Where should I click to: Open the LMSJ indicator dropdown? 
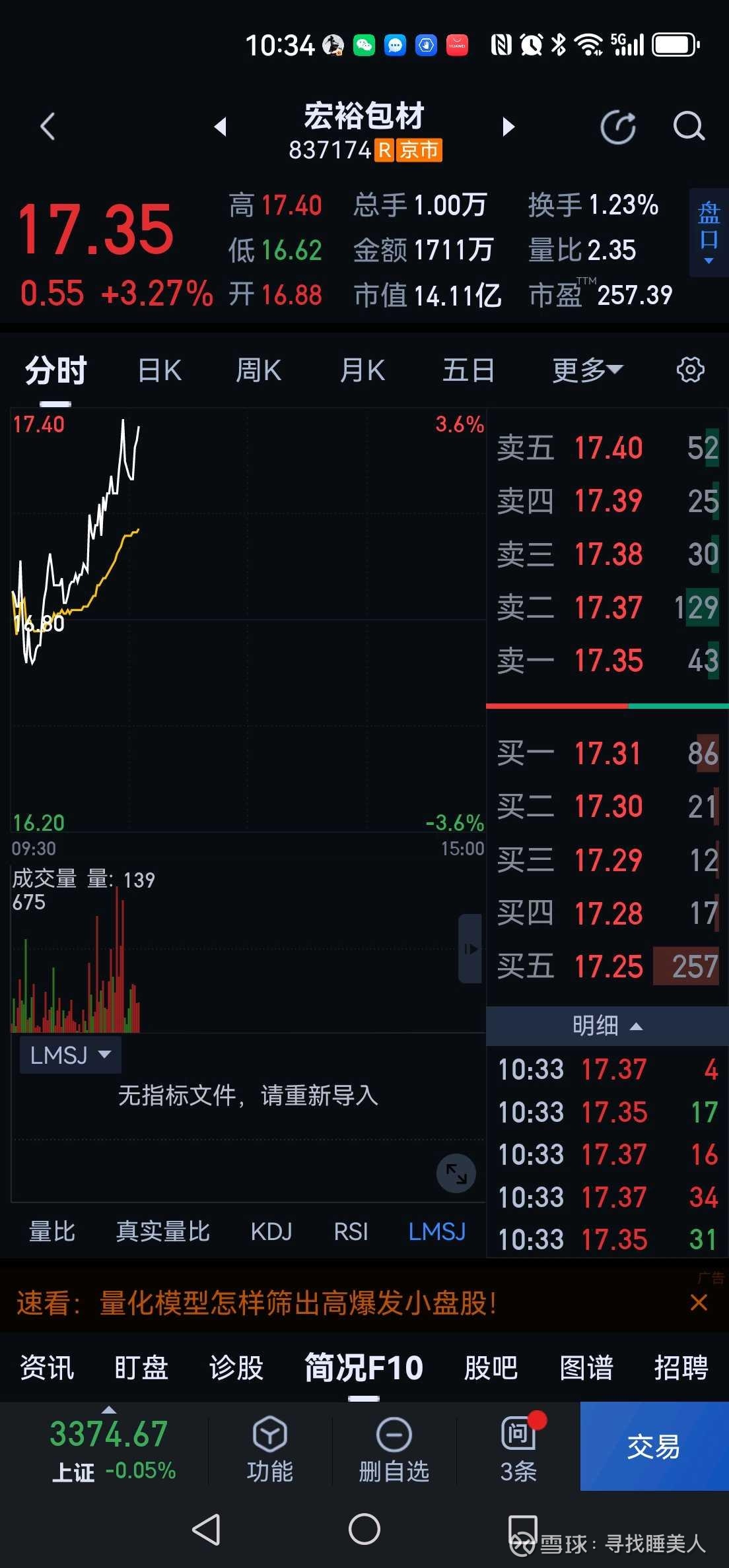click(x=70, y=1055)
